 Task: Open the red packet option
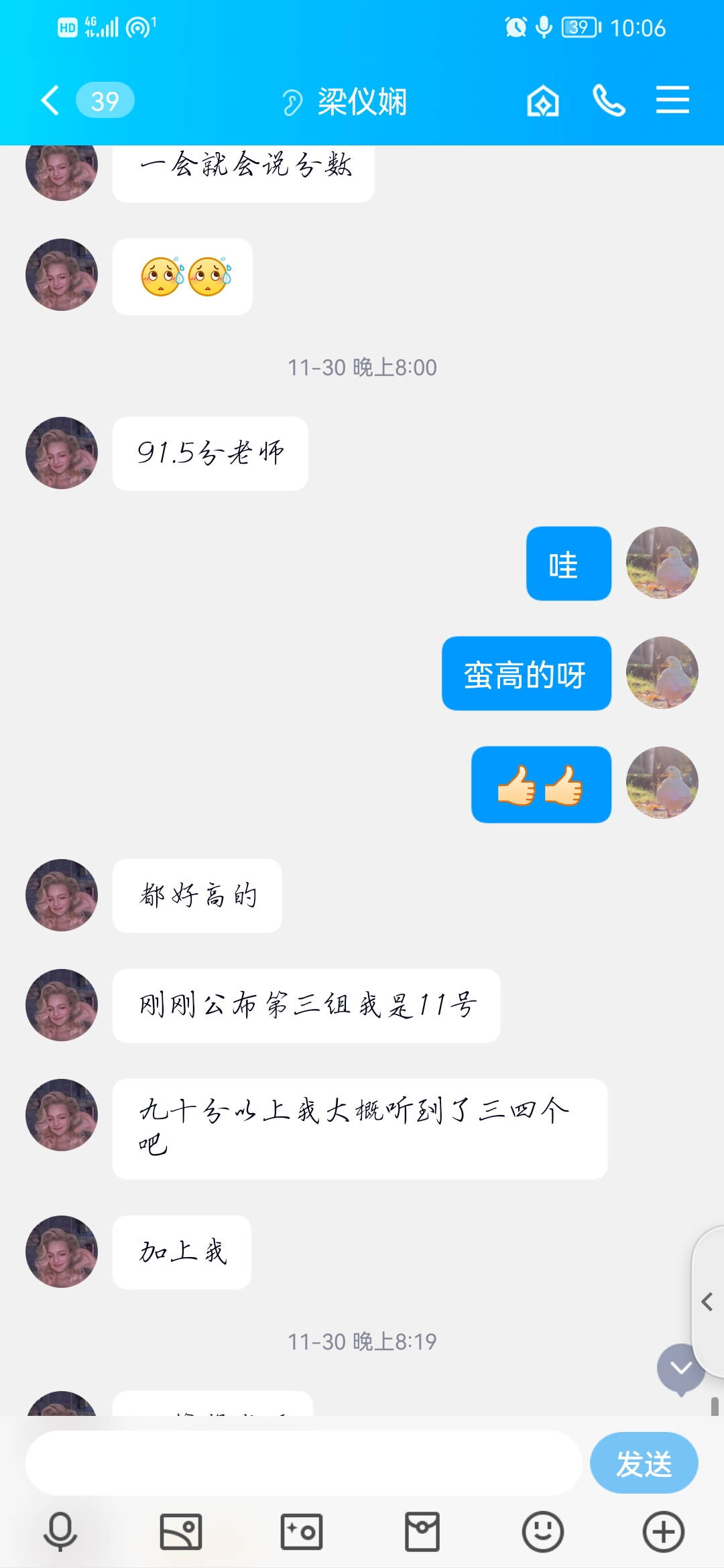422,1531
